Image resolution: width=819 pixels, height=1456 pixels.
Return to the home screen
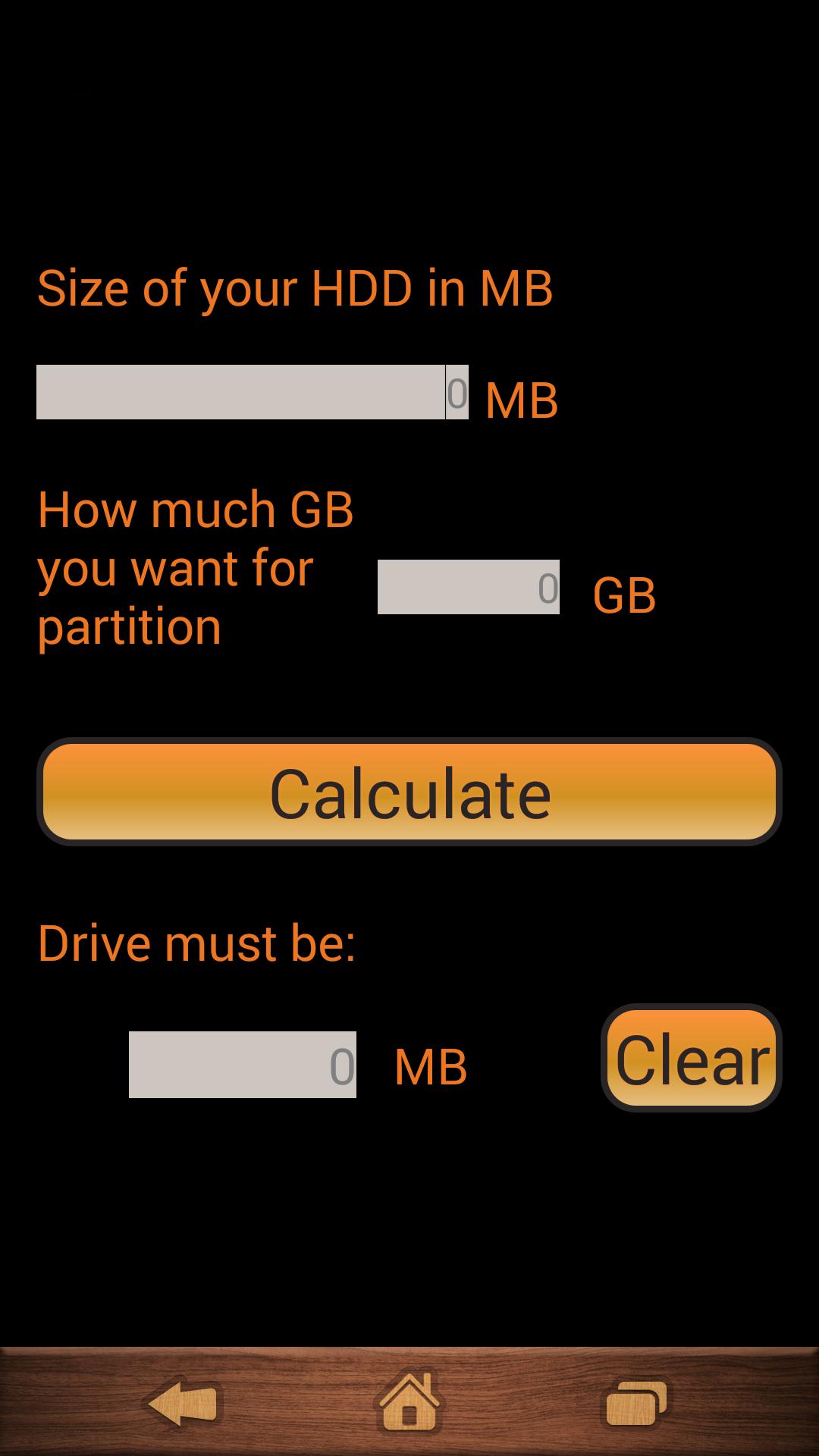pos(409,1404)
